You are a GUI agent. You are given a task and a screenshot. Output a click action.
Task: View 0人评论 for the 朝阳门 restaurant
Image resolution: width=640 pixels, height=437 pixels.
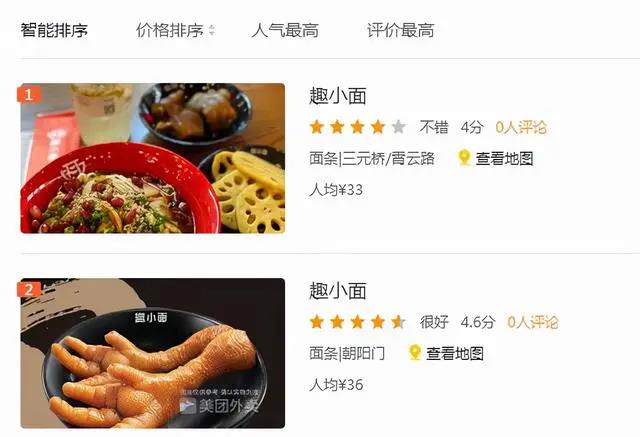tap(533, 322)
